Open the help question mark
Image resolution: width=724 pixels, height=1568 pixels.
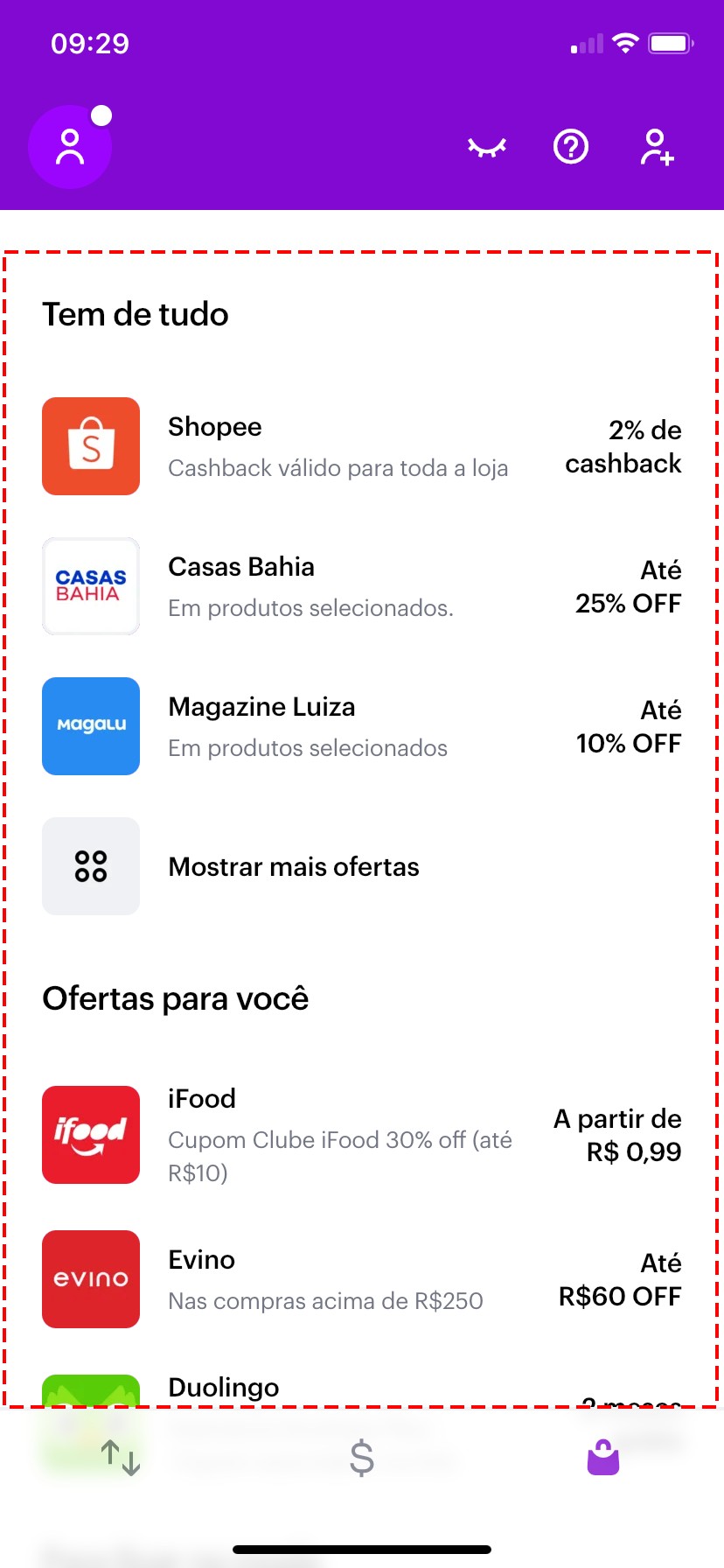571,147
